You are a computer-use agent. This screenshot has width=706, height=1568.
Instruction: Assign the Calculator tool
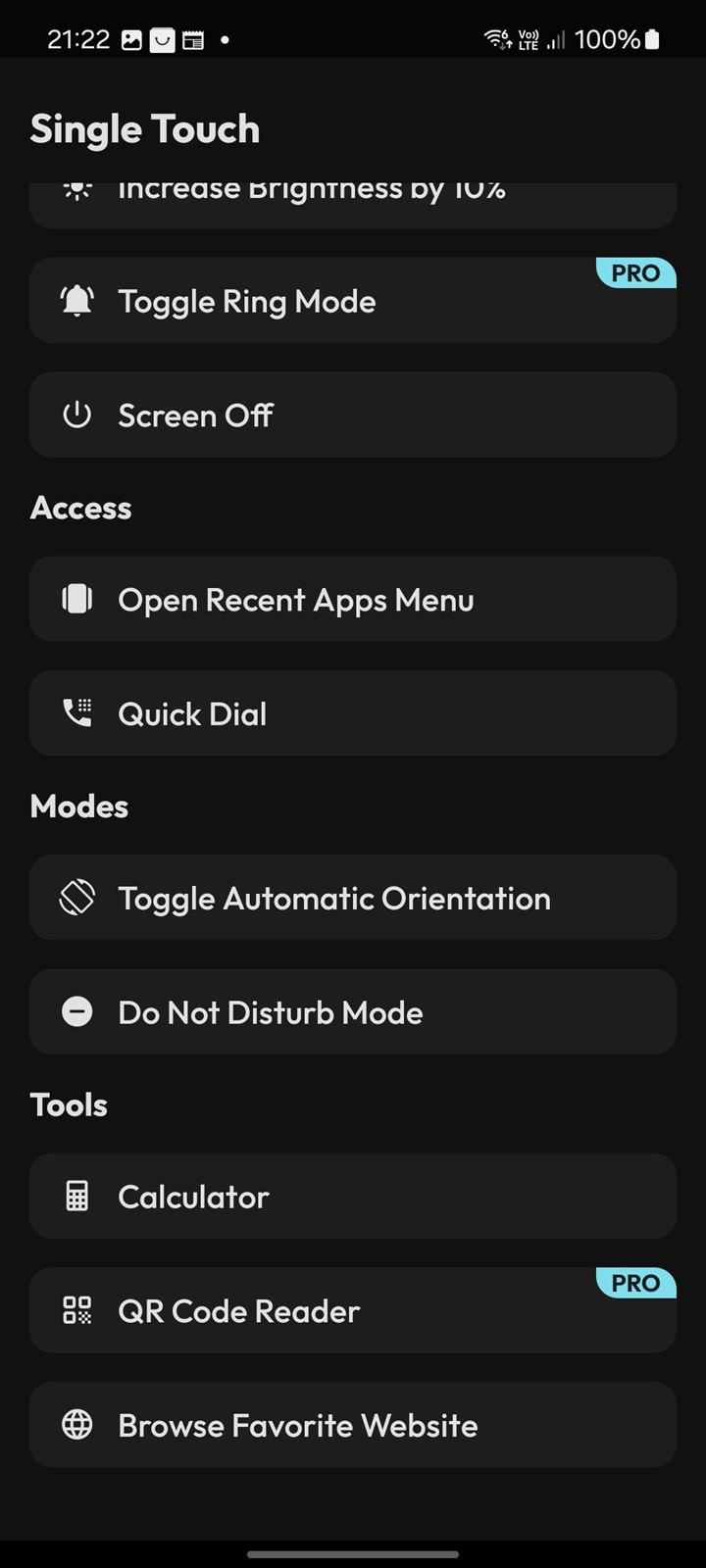pos(353,1196)
